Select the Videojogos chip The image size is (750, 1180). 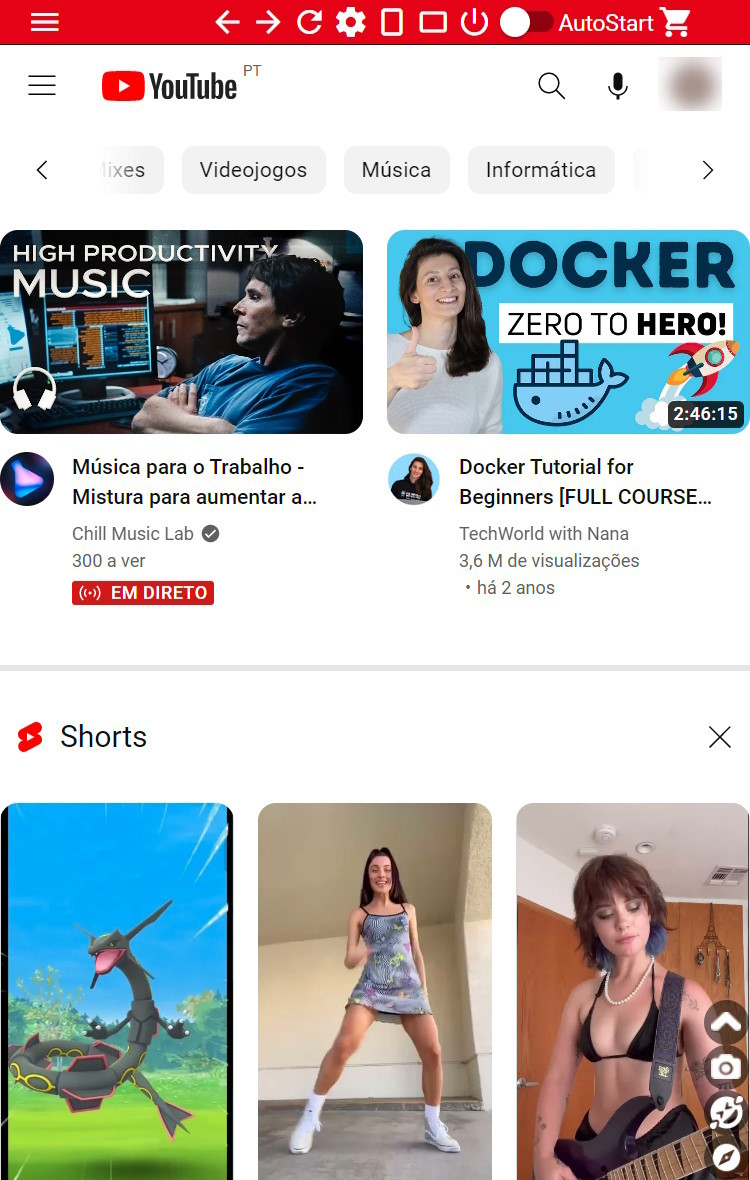(253, 170)
